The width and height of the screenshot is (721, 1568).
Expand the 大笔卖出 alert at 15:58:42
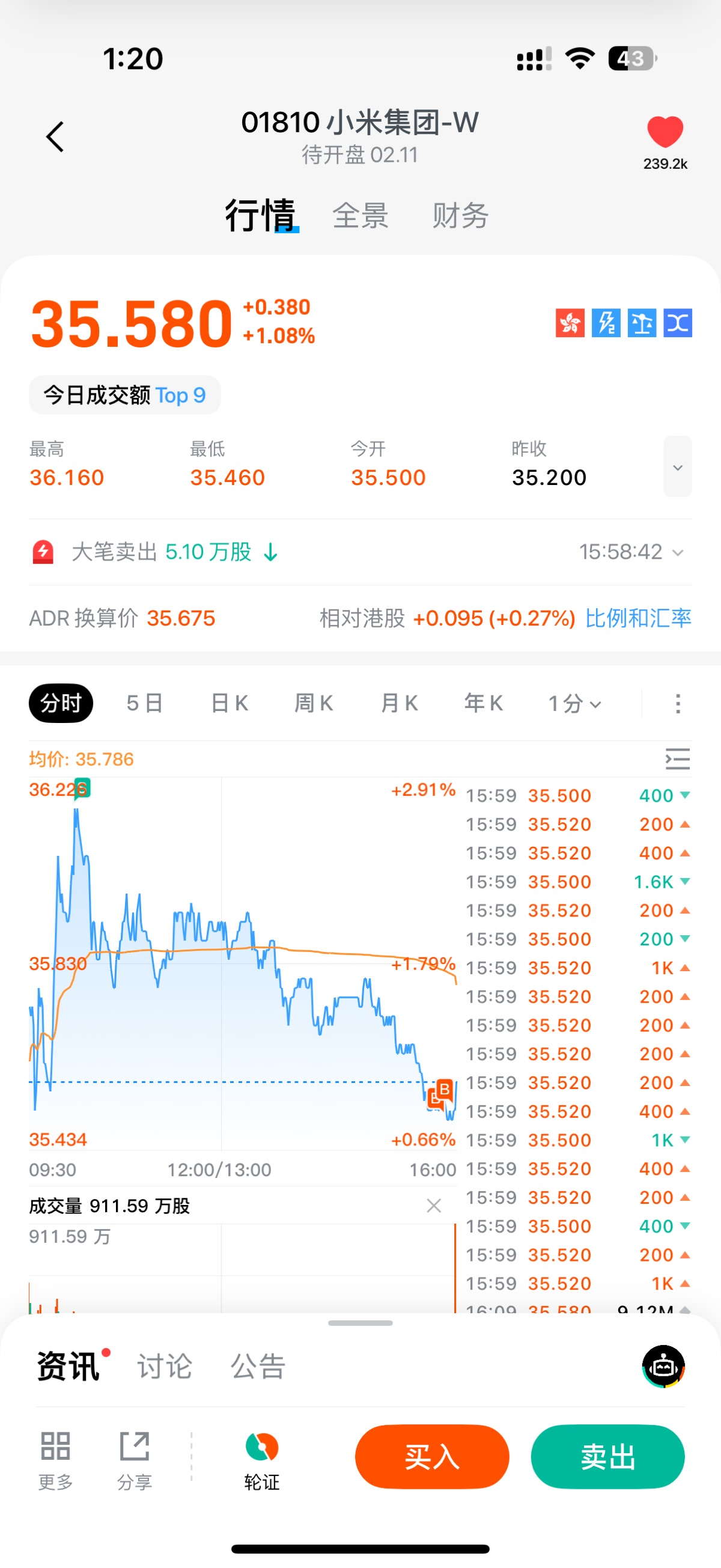click(677, 553)
